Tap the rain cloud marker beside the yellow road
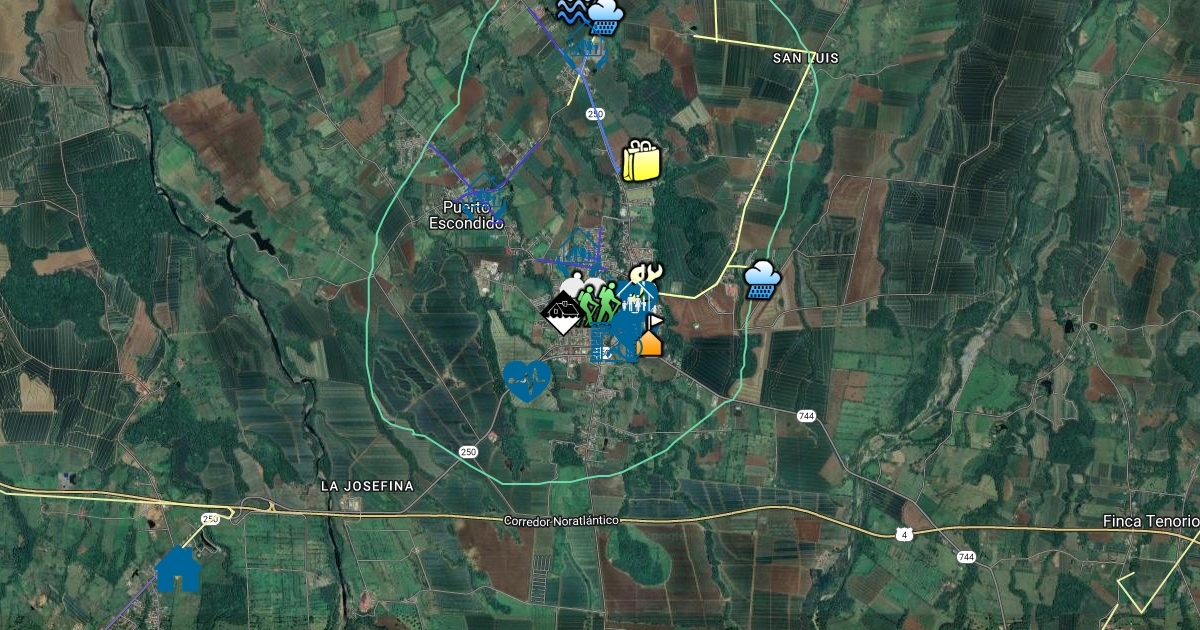Image resolution: width=1200 pixels, height=630 pixels. point(762,280)
